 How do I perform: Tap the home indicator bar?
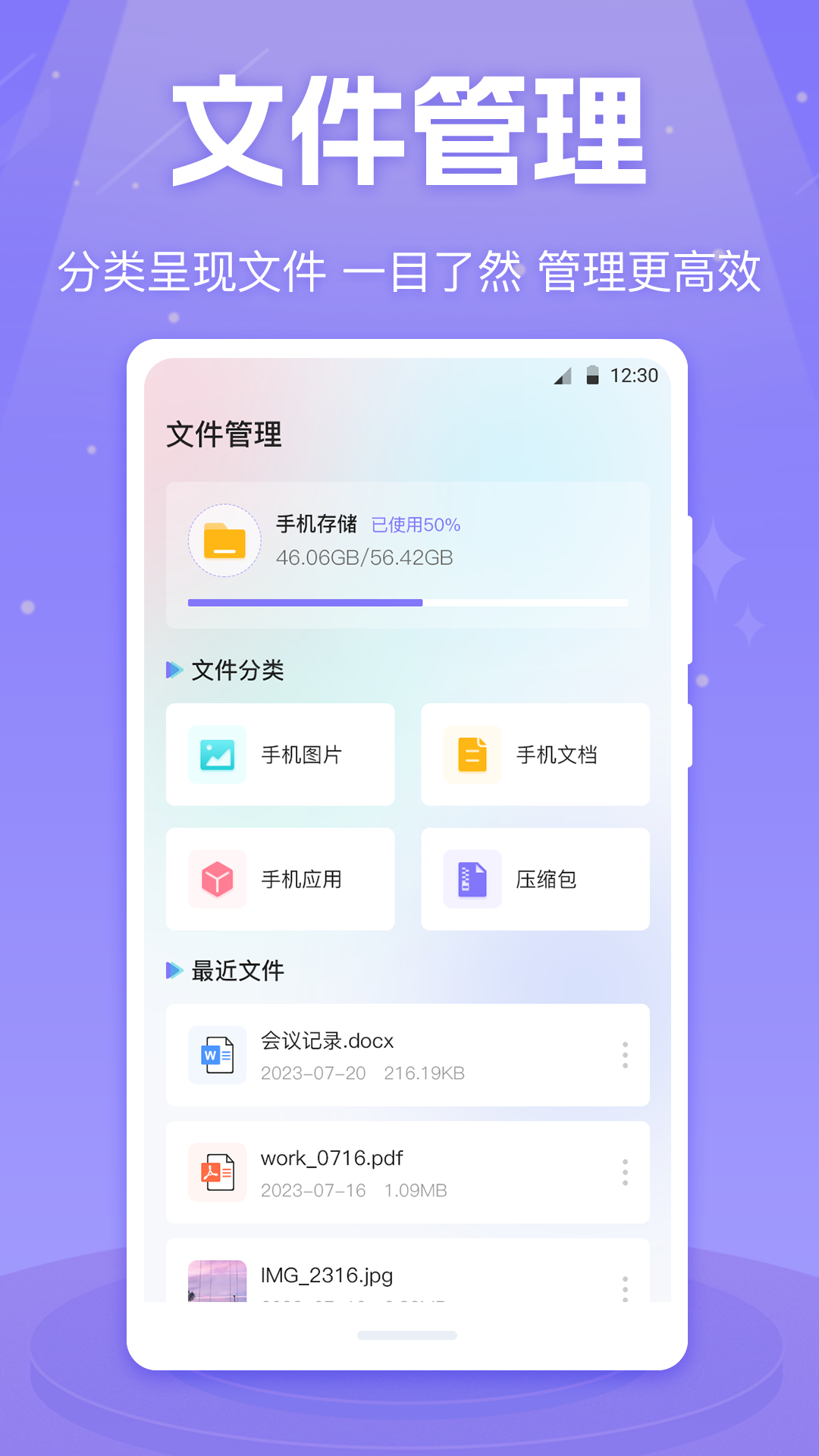click(407, 1335)
